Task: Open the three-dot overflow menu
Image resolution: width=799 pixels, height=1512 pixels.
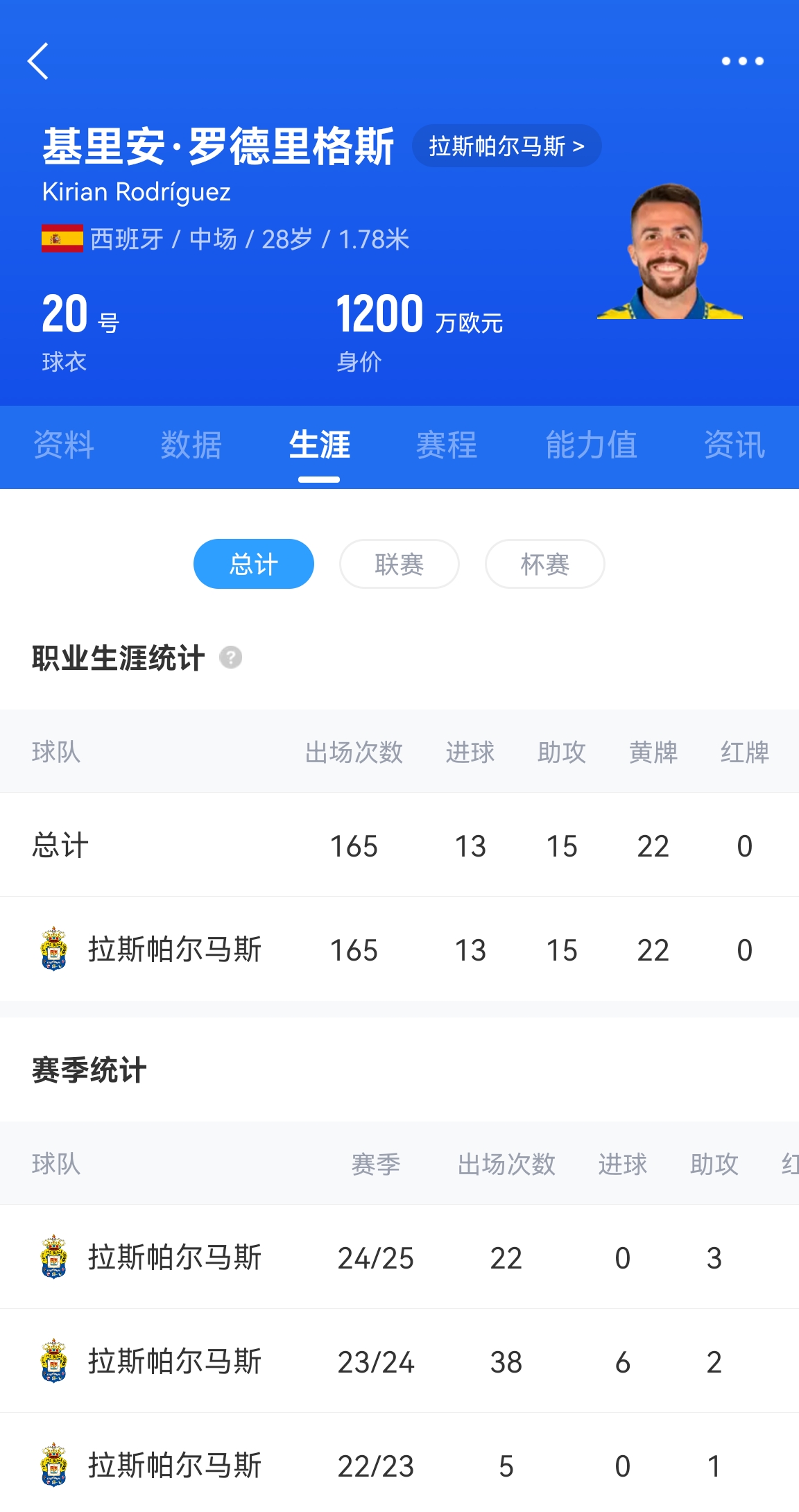Action: point(742,61)
